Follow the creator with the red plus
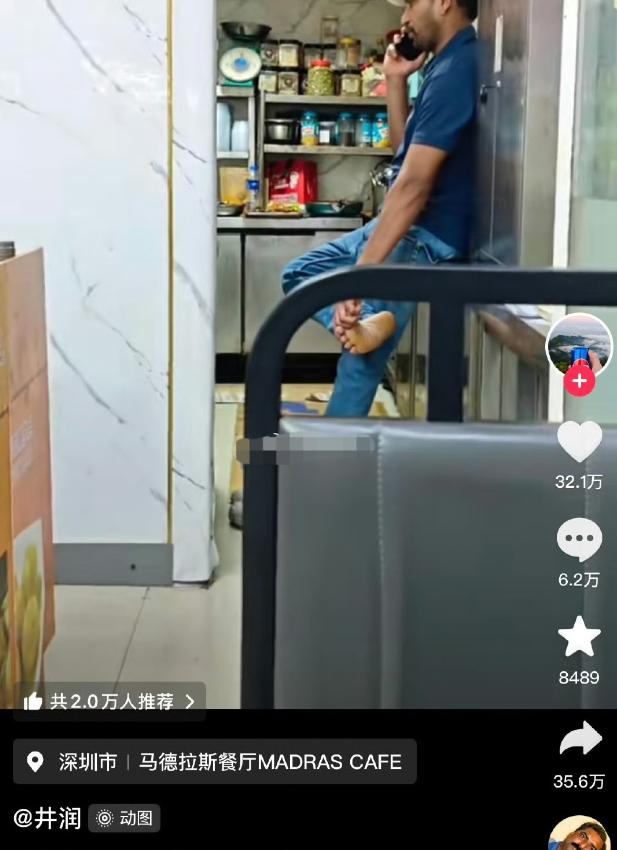The width and height of the screenshot is (617, 850). coord(579,381)
